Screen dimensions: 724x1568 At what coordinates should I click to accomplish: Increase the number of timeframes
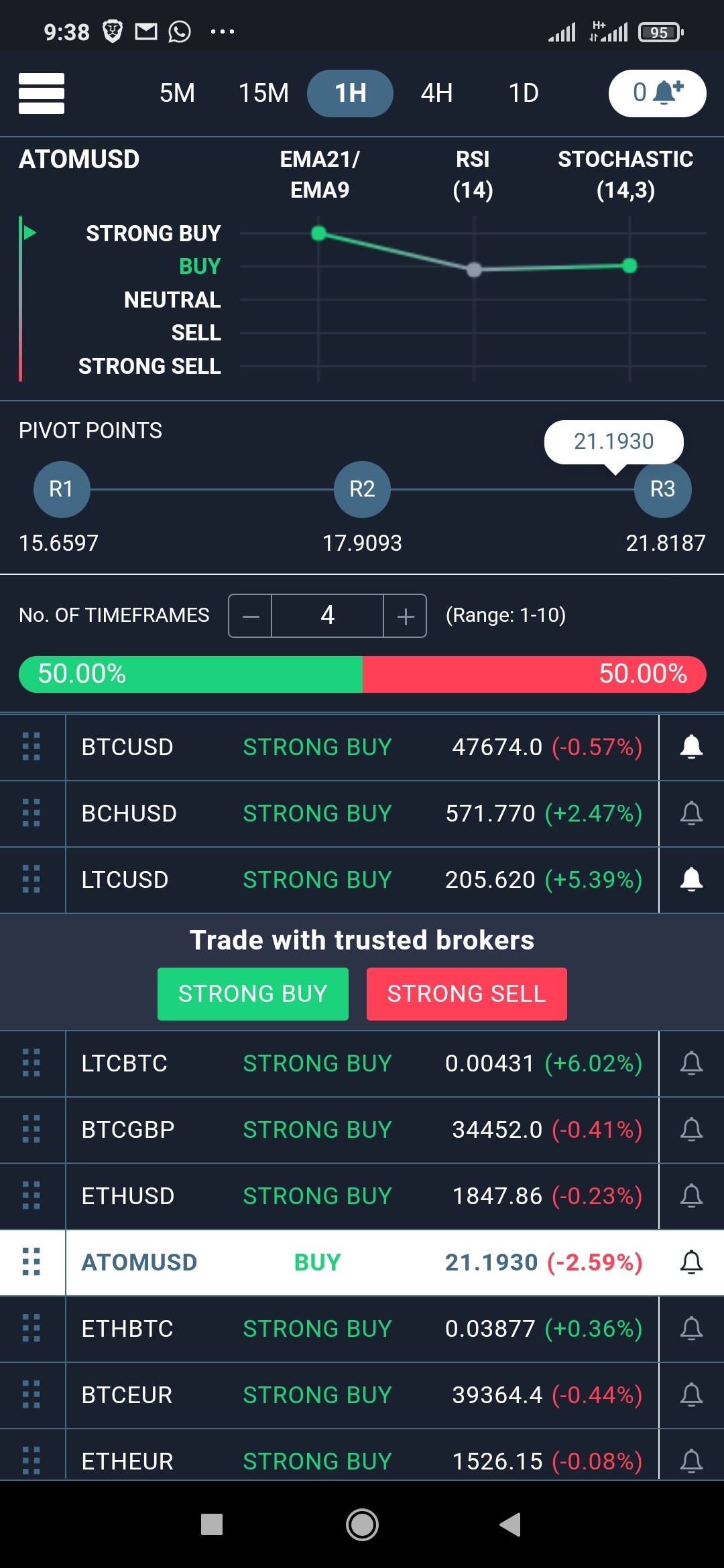pyautogui.click(x=405, y=616)
